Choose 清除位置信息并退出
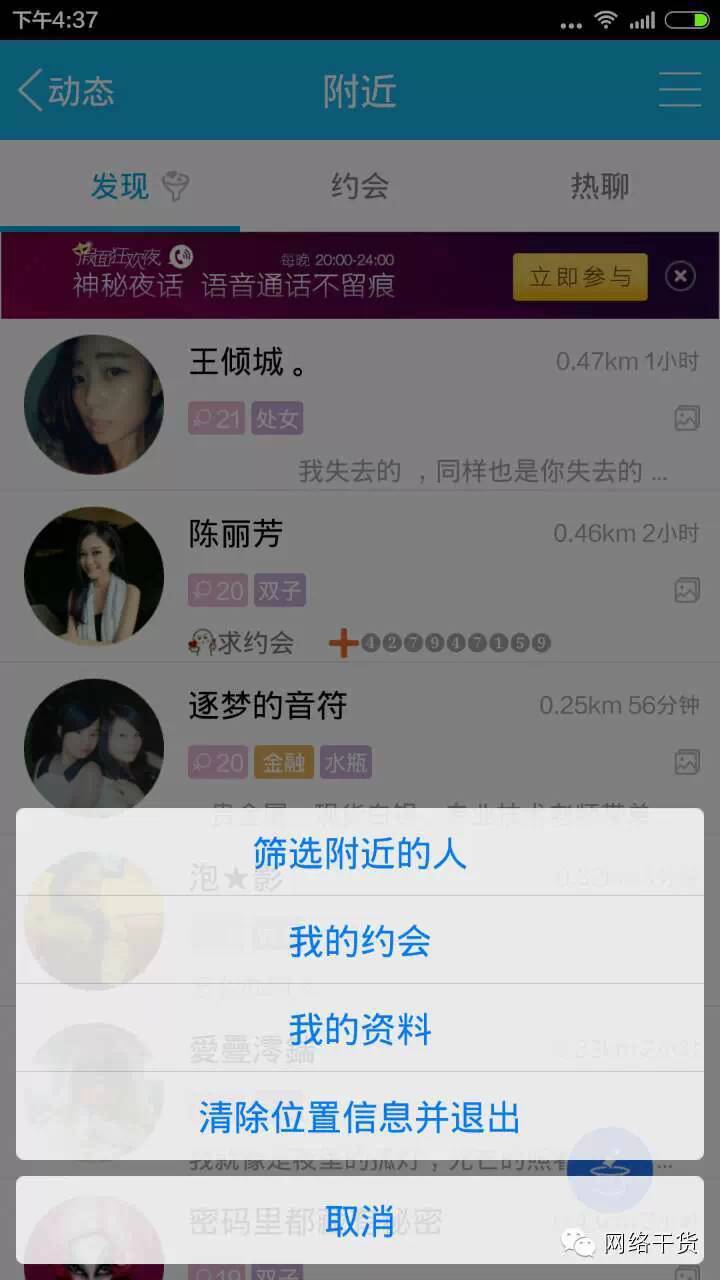720x1280 pixels. pyautogui.click(x=360, y=1116)
